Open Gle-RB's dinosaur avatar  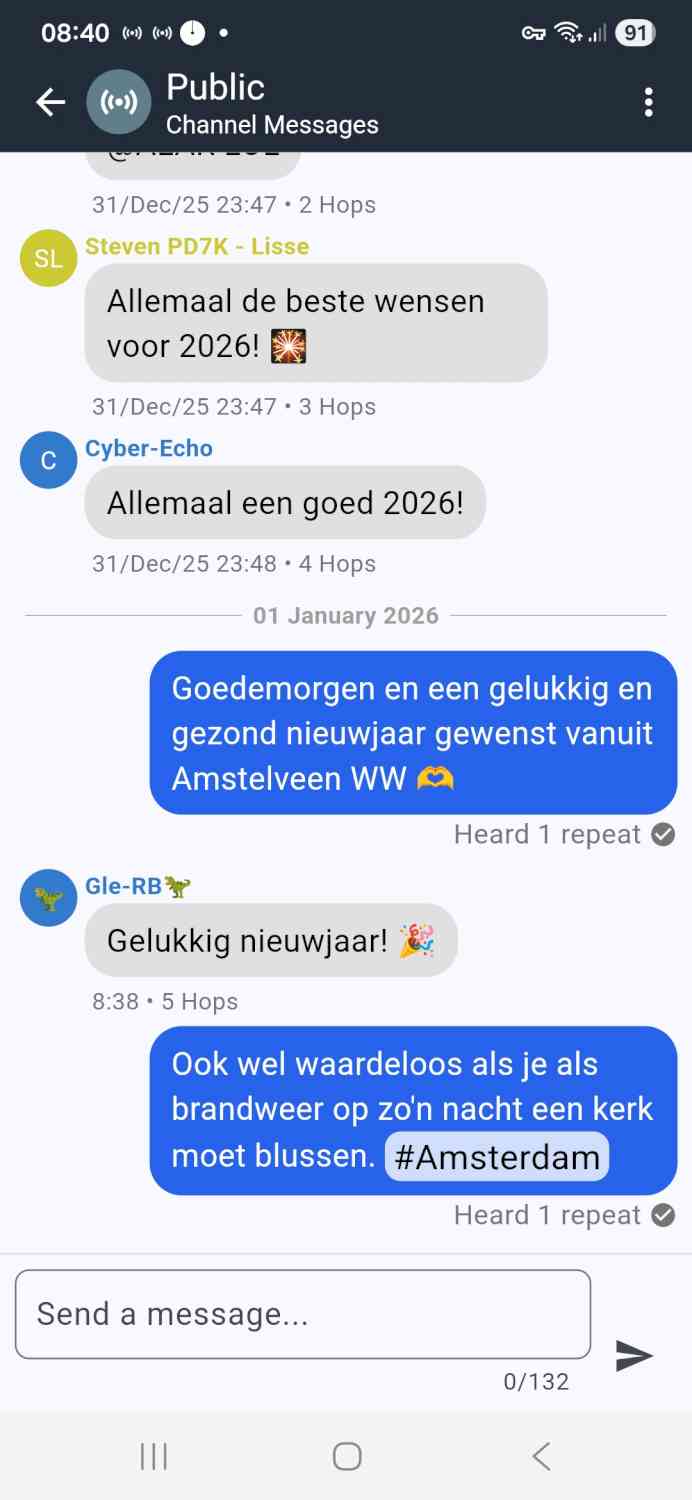pos(48,898)
